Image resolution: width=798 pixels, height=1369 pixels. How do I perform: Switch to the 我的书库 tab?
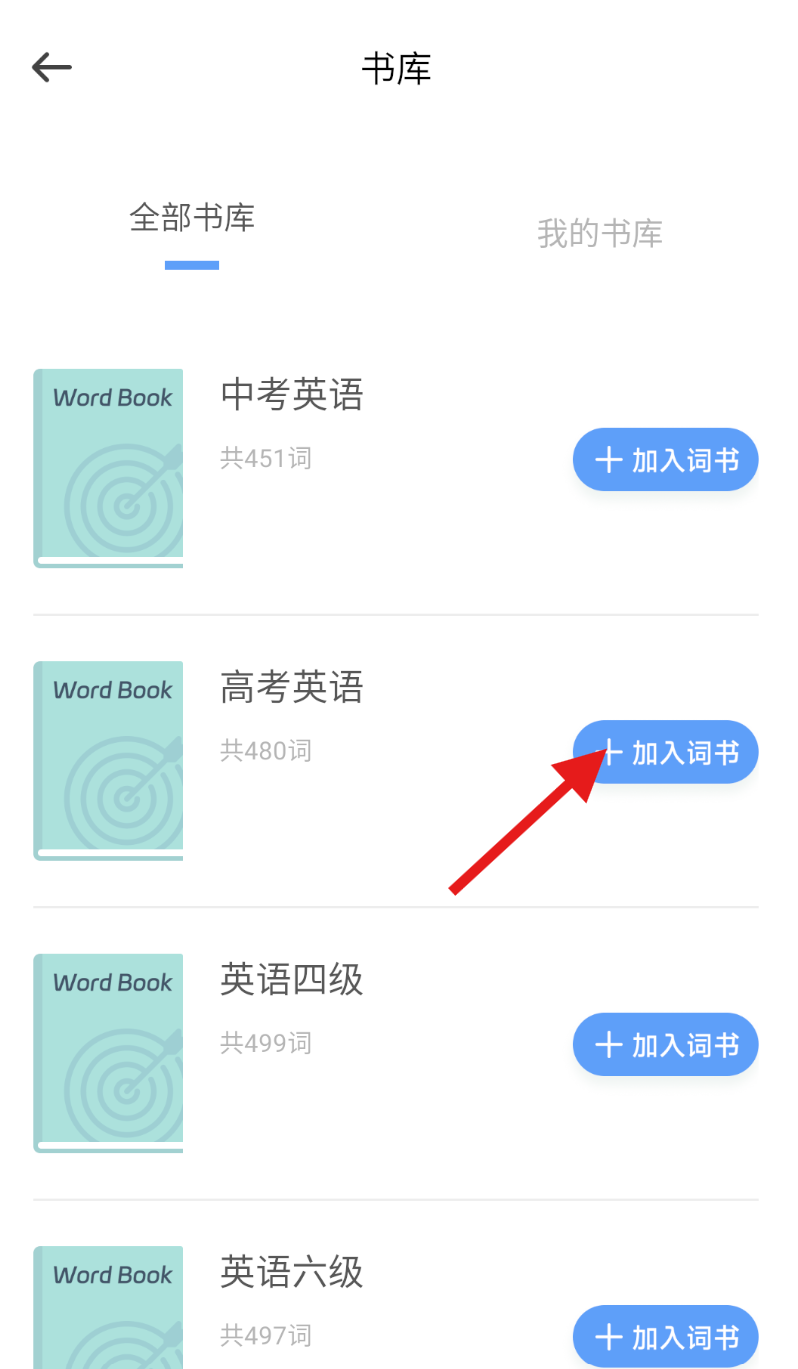pos(599,234)
